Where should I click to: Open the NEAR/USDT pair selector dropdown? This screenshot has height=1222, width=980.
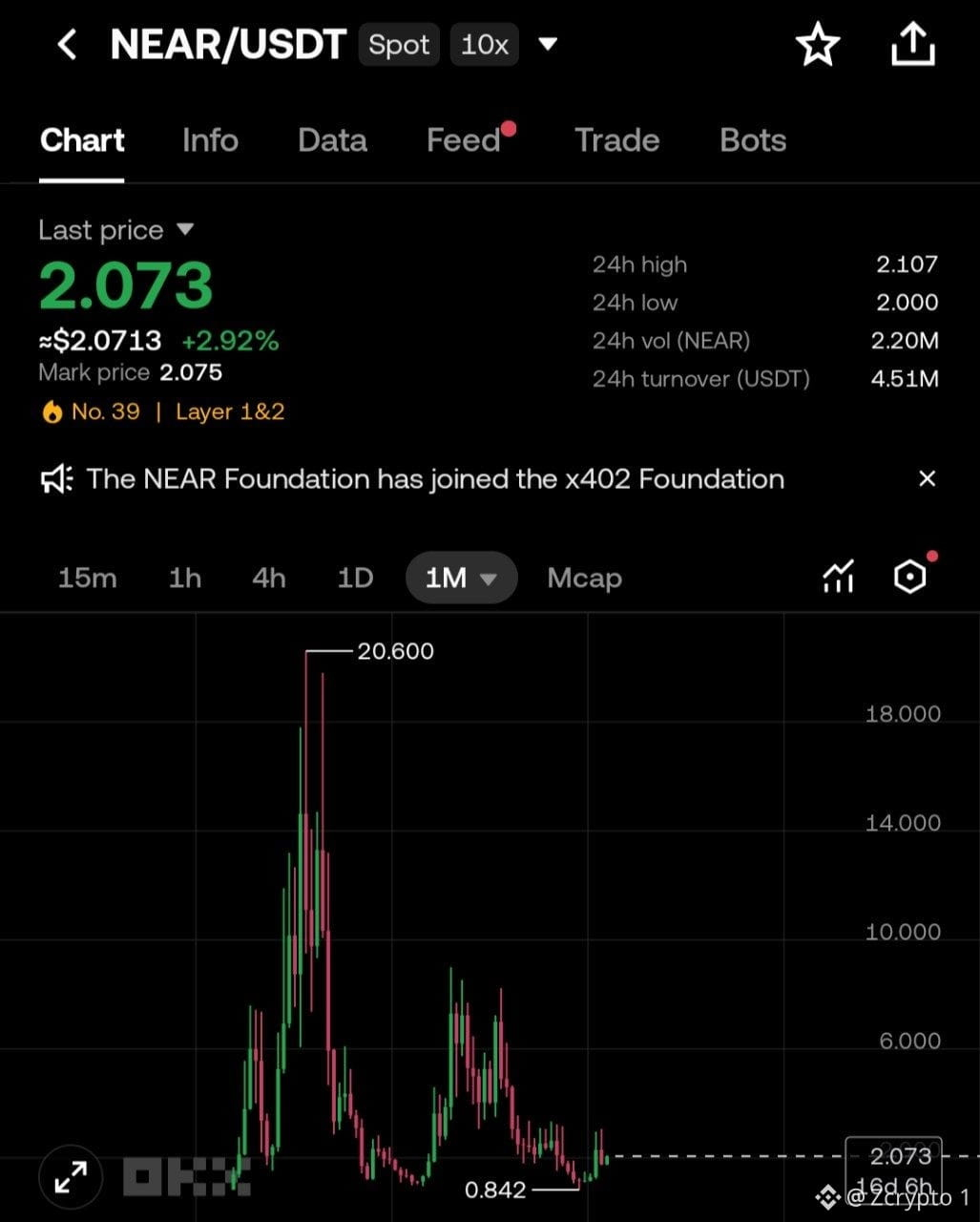pos(548,44)
